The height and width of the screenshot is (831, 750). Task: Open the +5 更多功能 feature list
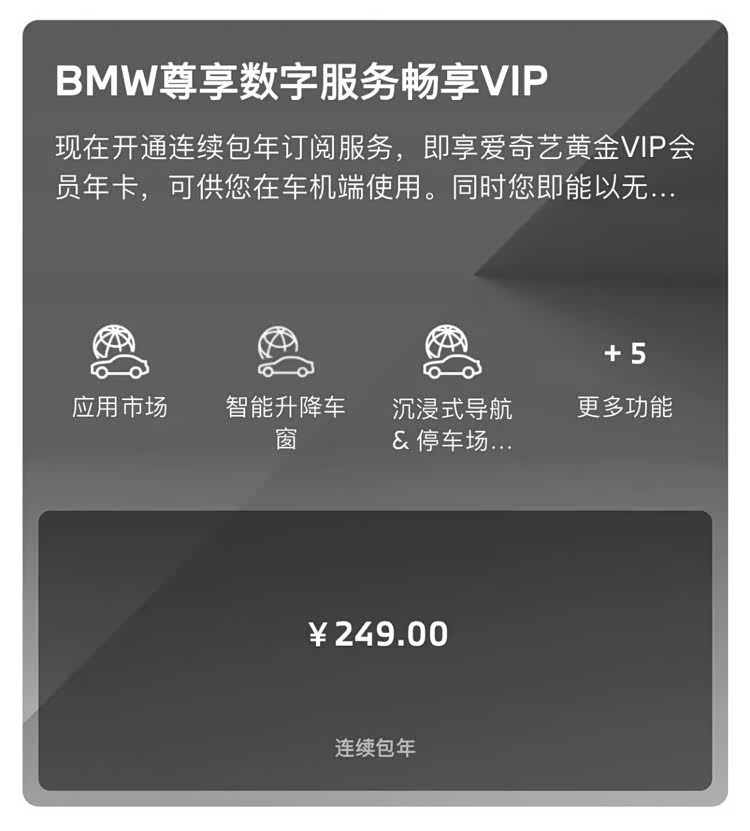tap(625, 380)
